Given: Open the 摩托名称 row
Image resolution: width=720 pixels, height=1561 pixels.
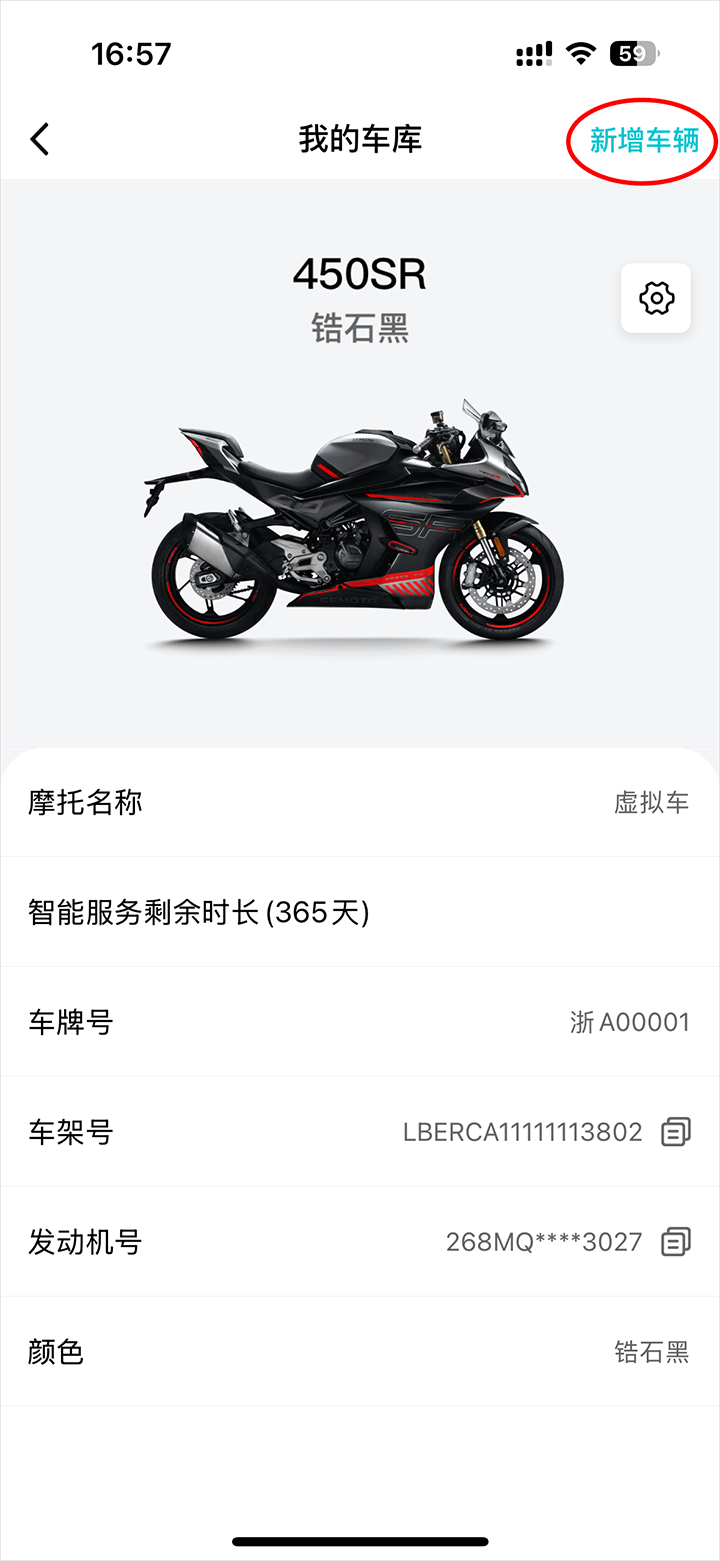Looking at the screenshot, I should pyautogui.click(x=360, y=802).
